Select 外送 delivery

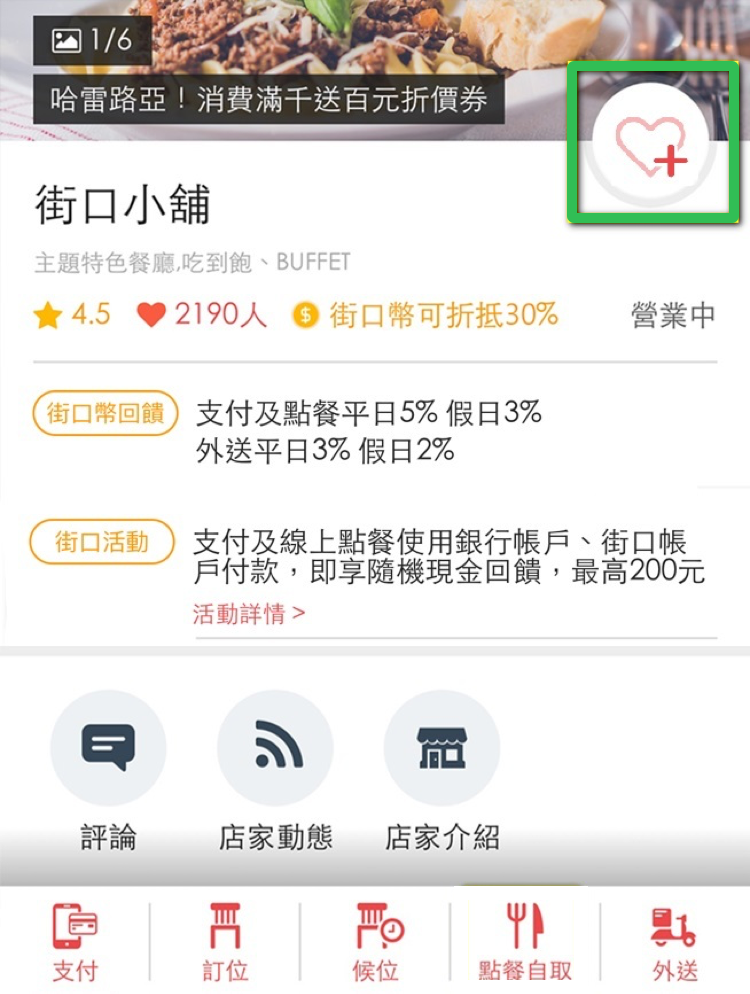pos(674,940)
